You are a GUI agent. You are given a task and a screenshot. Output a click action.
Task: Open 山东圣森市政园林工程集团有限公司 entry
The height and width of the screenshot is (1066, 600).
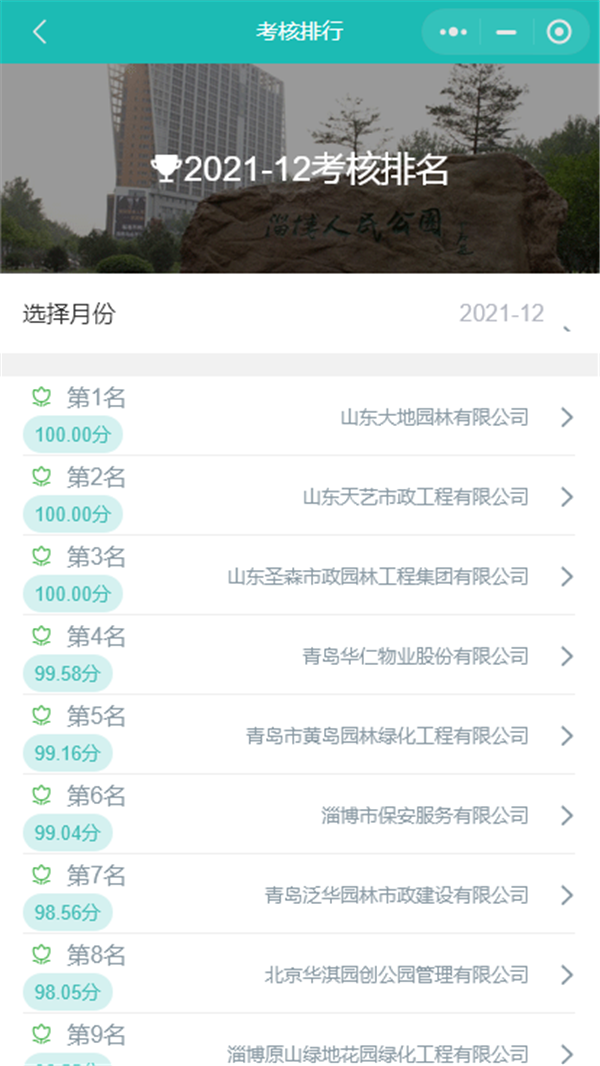(x=378, y=576)
